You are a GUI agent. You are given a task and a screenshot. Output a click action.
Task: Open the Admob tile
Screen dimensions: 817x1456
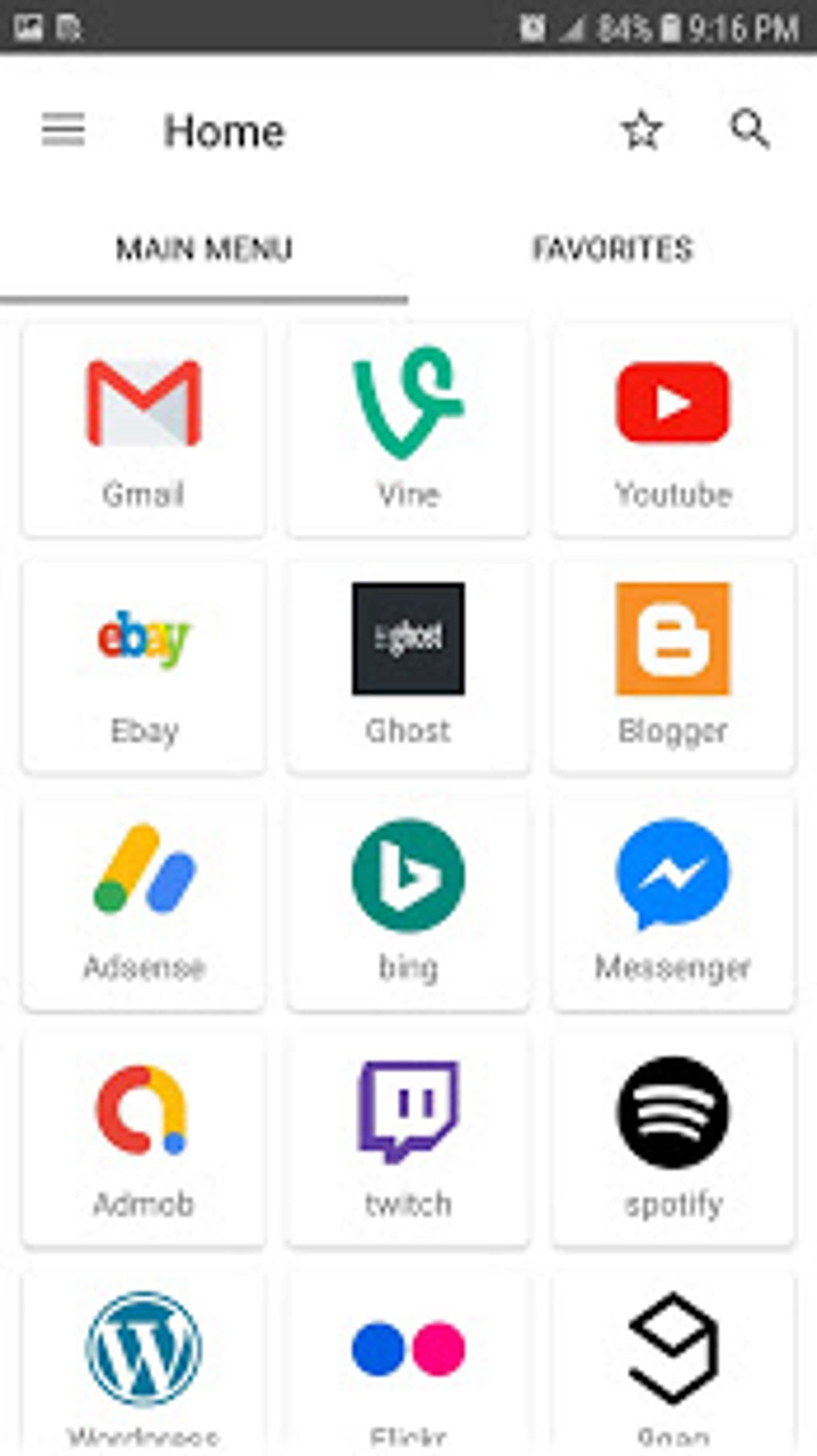click(144, 1139)
